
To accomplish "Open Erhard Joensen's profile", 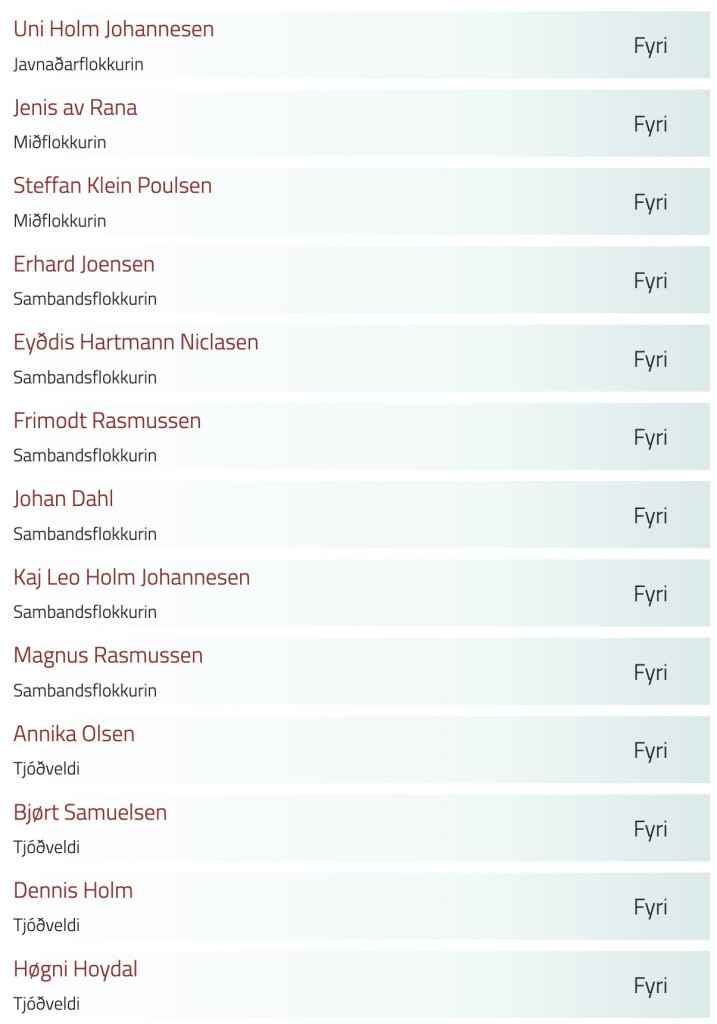I will click(x=84, y=264).
